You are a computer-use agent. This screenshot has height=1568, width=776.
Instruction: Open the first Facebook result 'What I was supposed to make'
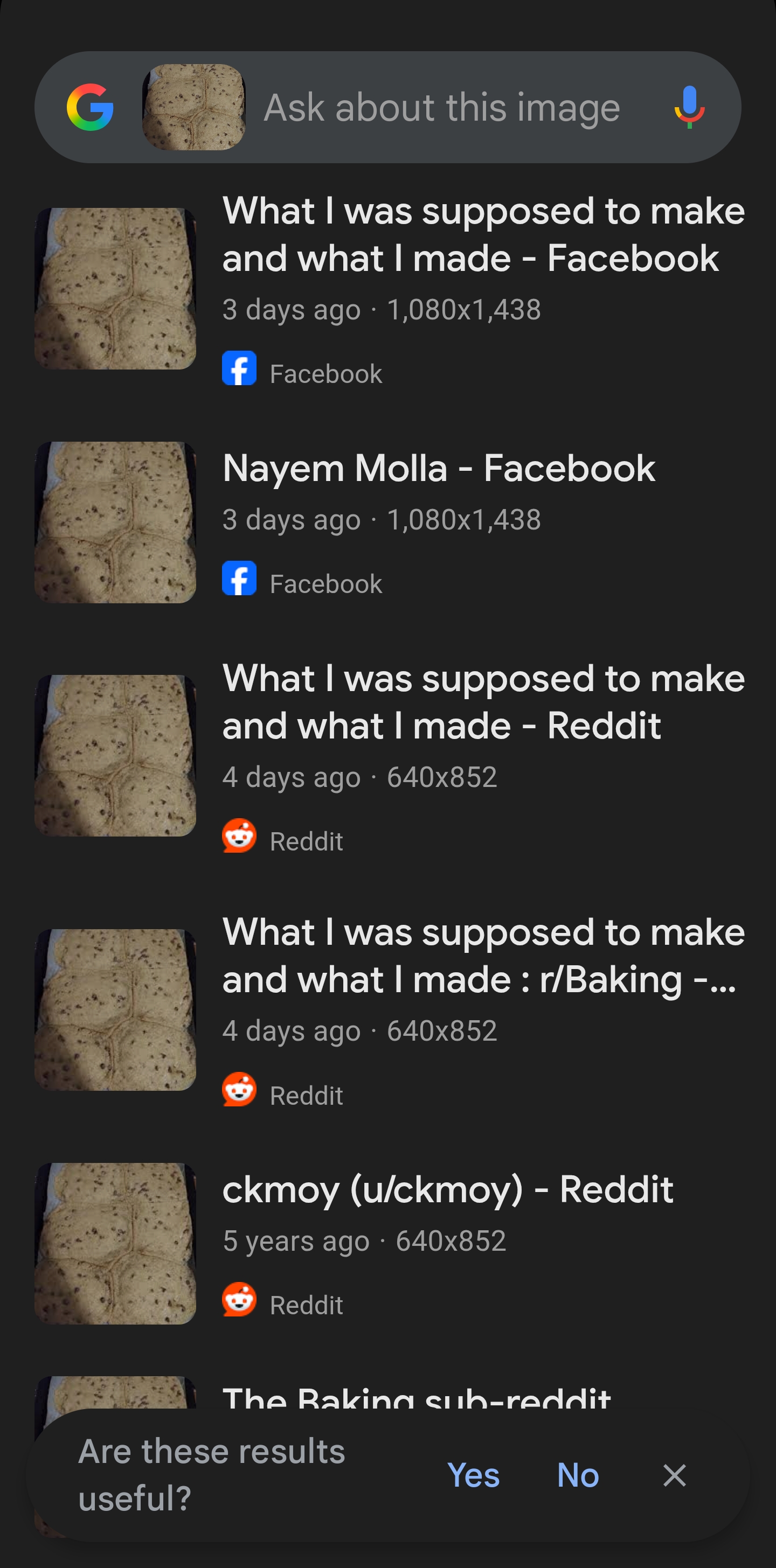point(482,234)
